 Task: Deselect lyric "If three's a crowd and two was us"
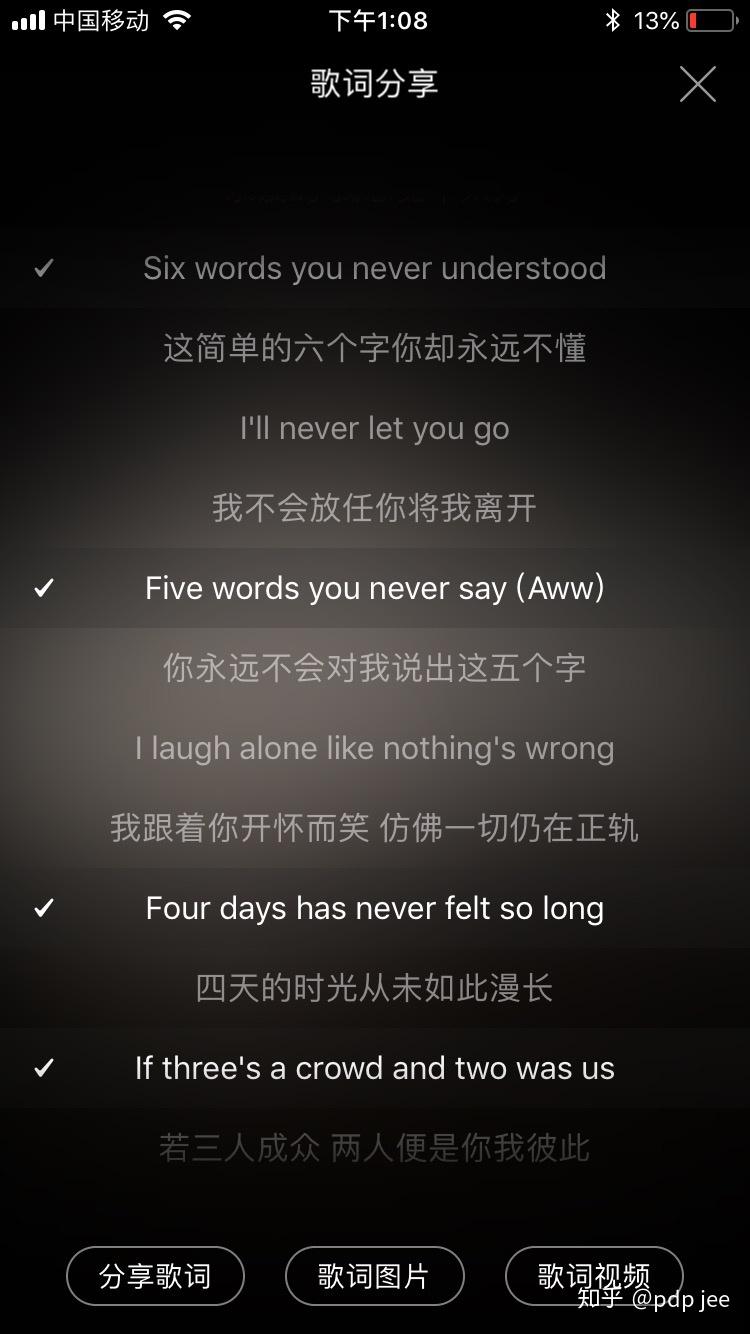click(374, 1068)
